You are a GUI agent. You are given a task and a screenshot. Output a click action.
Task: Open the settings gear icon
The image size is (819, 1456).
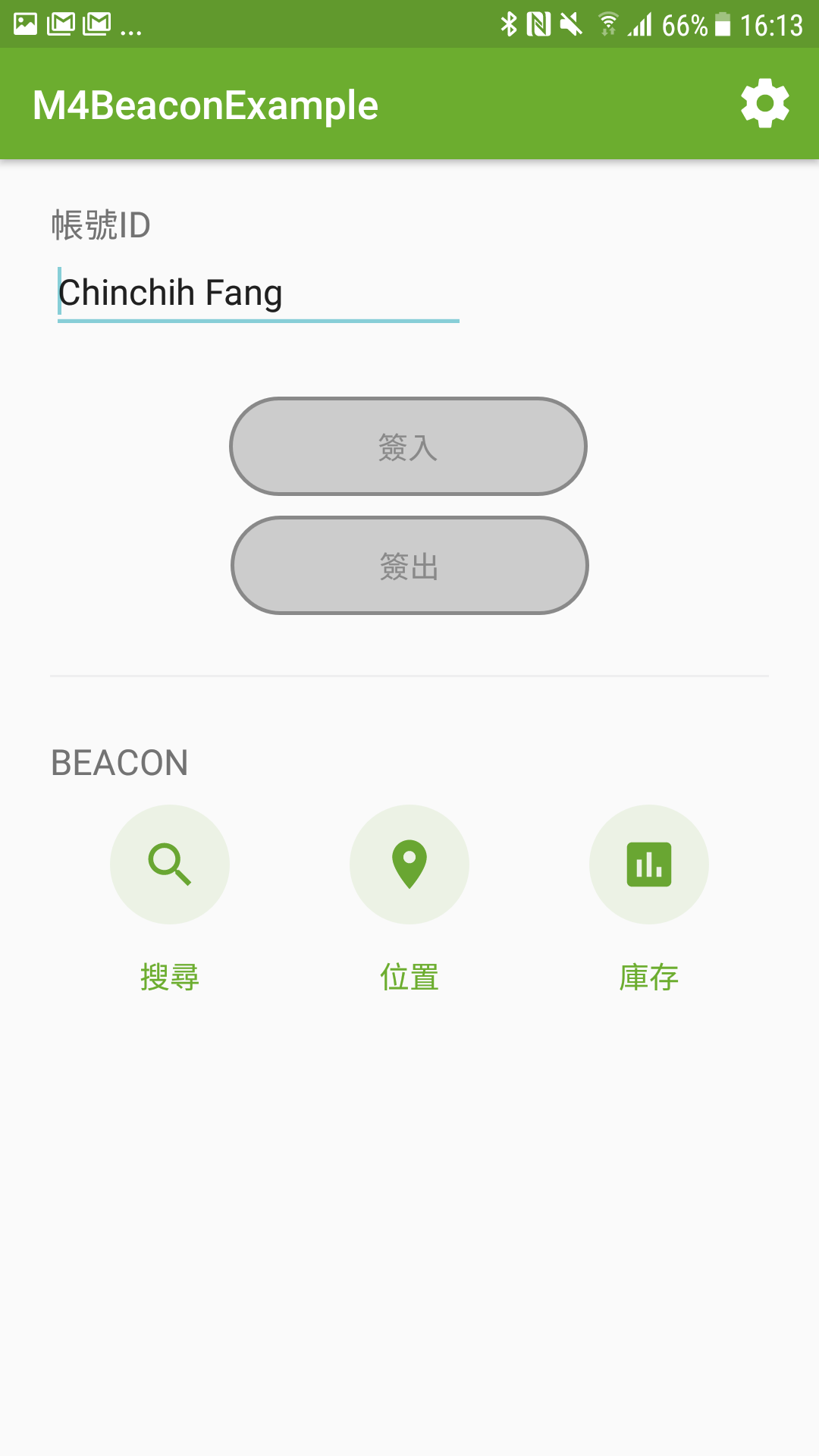point(764,104)
